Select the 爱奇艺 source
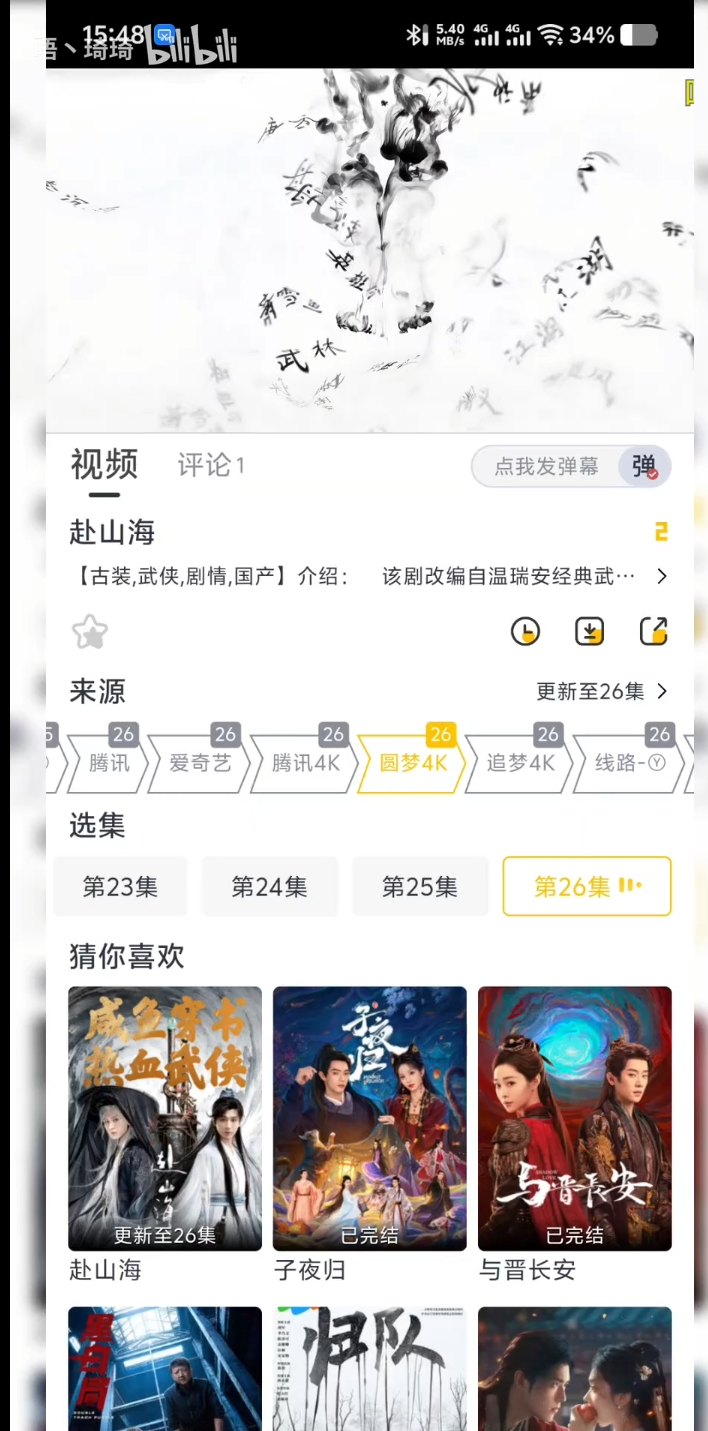 point(200,764)
